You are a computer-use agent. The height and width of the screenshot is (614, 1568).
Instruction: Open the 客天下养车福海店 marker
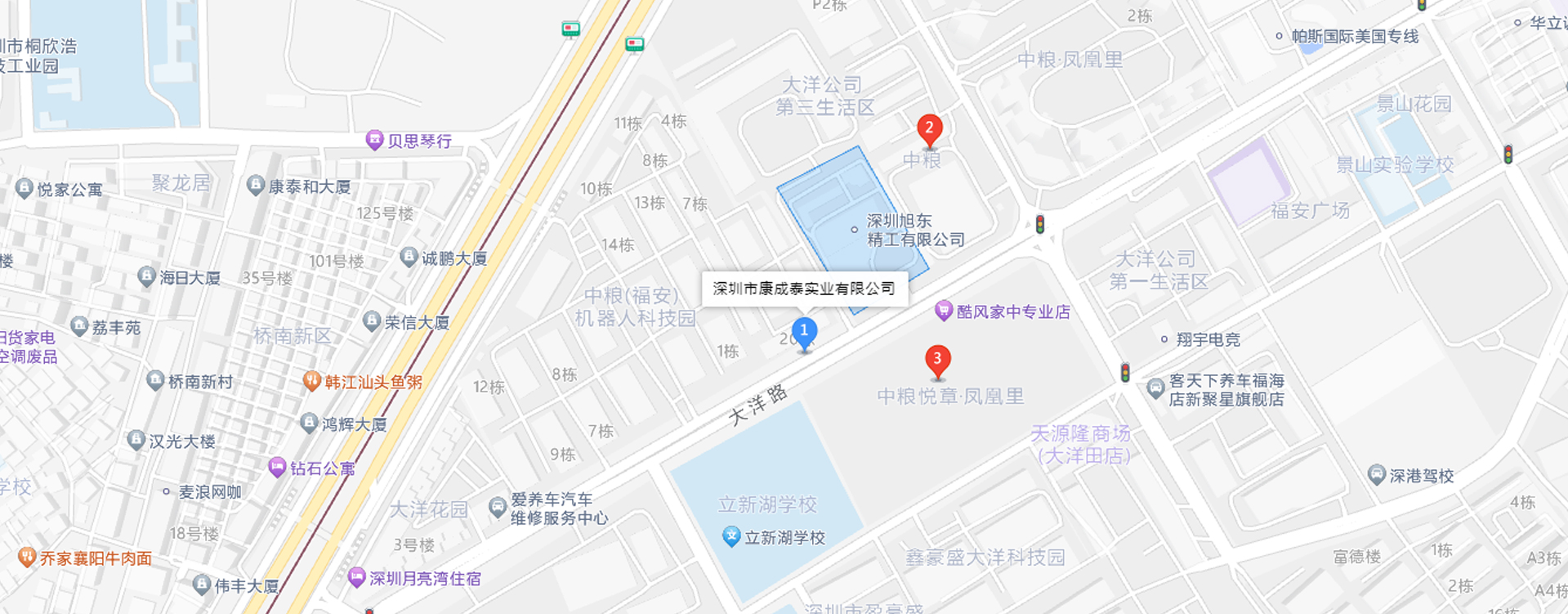1155,389
